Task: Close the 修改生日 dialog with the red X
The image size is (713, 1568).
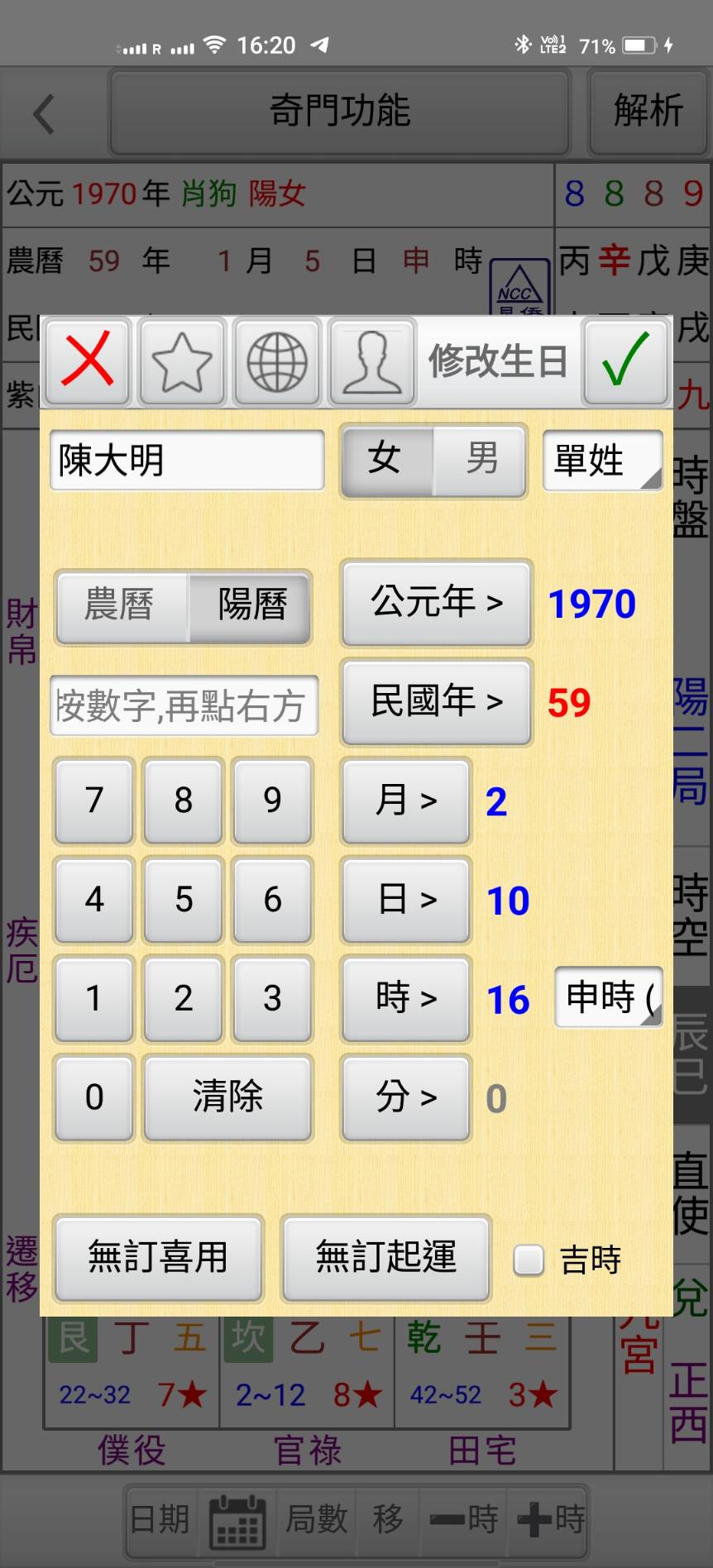Action: 87,361
